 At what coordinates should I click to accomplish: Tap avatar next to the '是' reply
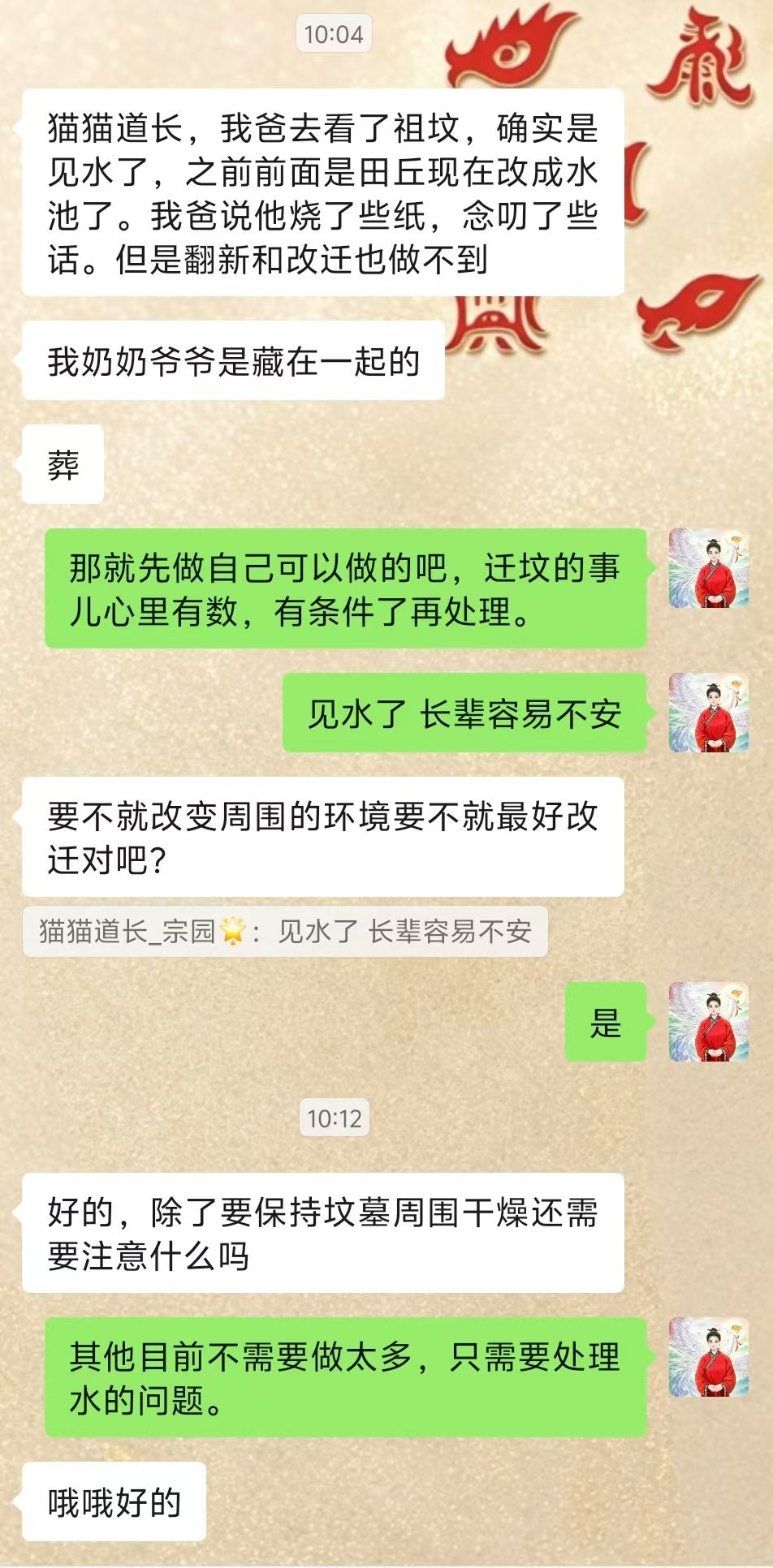[x=709, y=1022]
